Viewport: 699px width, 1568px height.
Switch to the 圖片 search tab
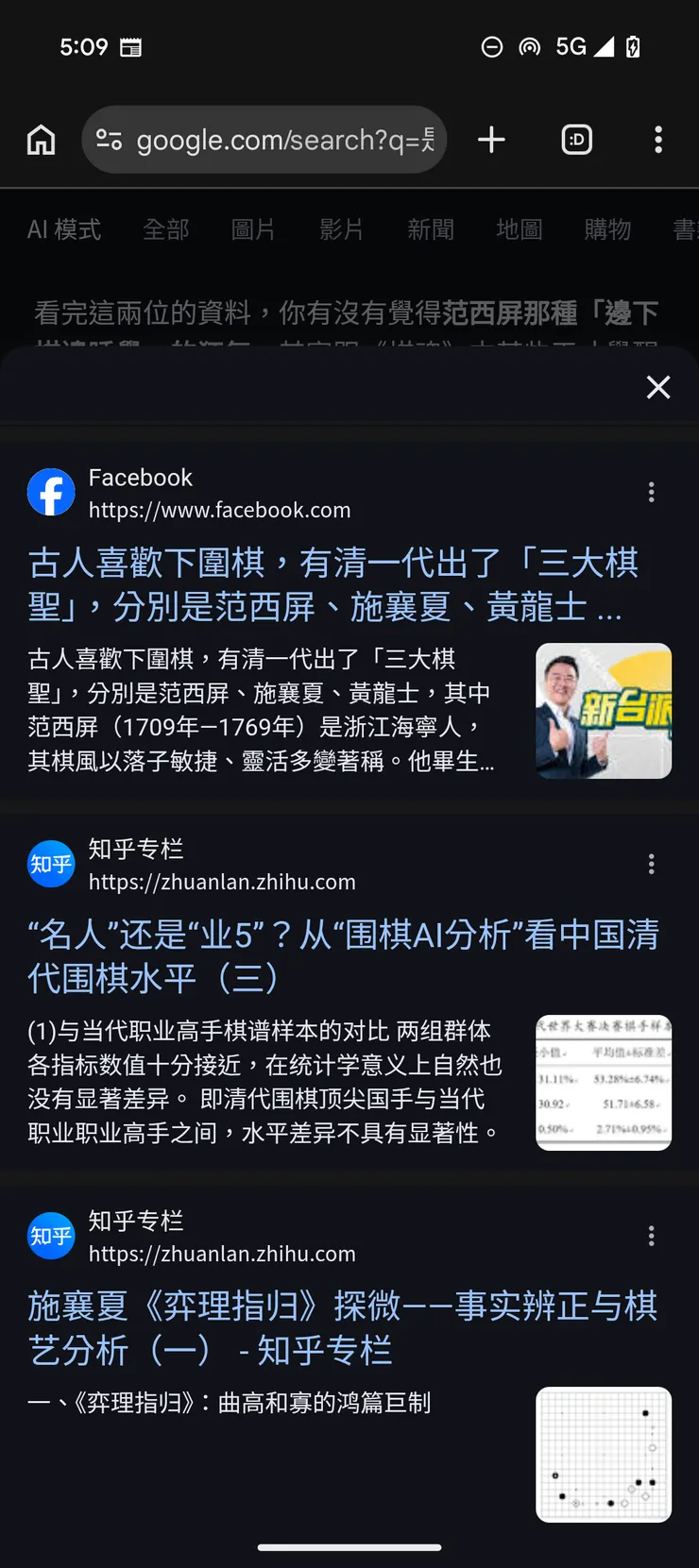(x=253, y=229)
